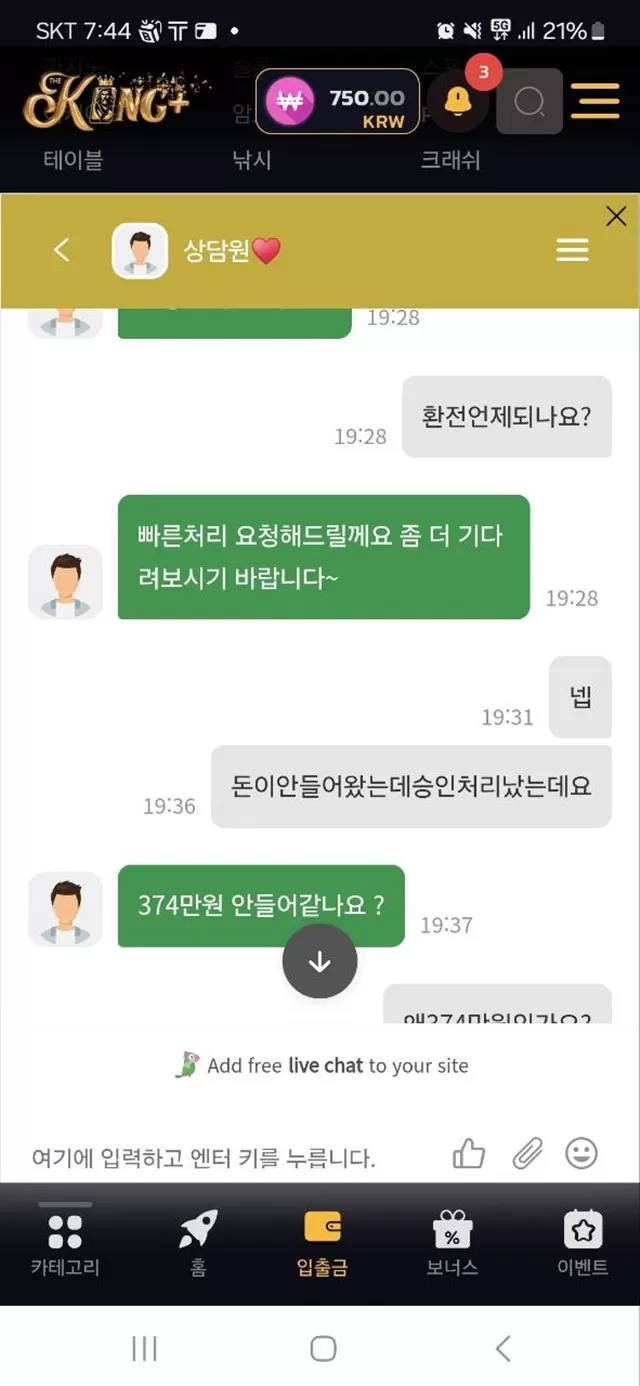Open the notifications bell
Screen dimensions: 640x1386
458,100
